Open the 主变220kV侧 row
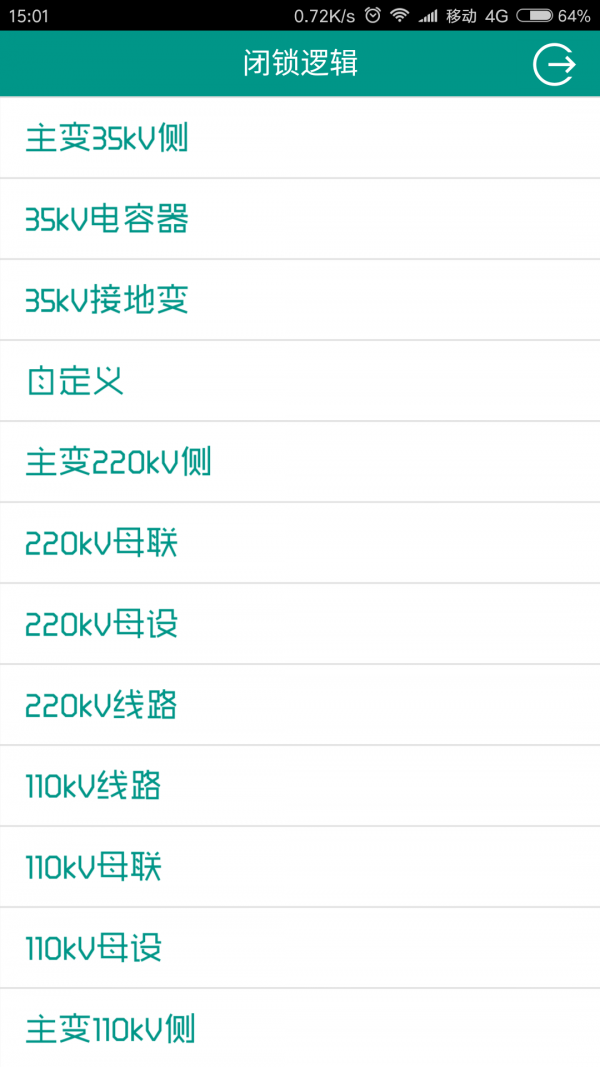 (300, 462)
